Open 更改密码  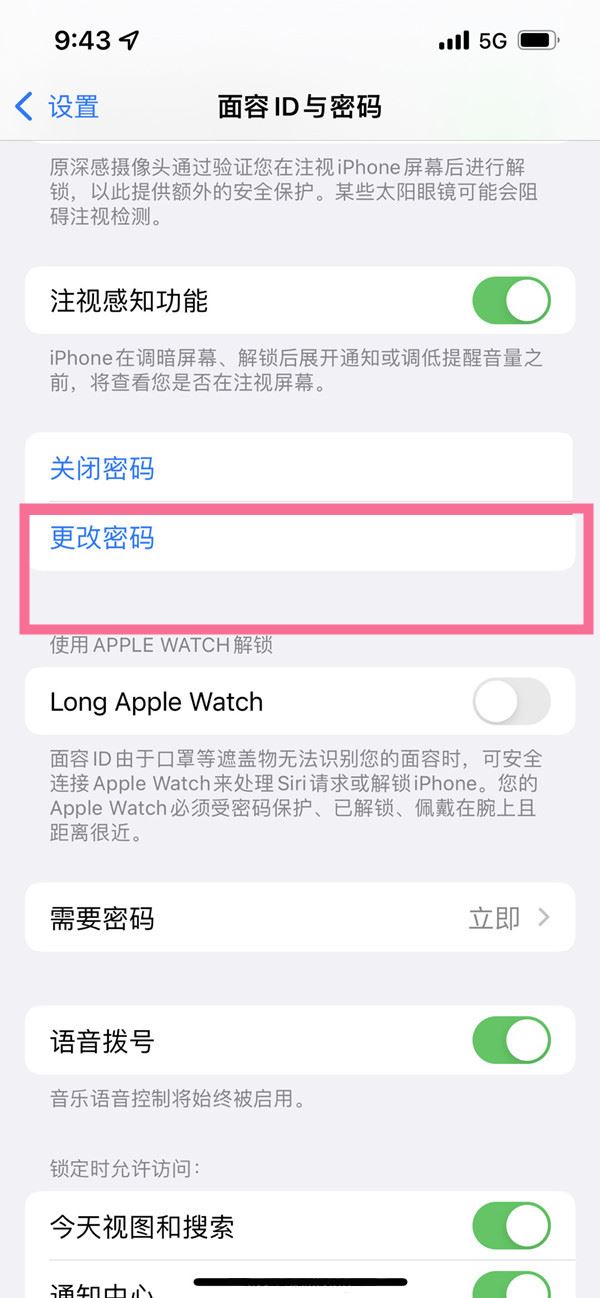[x=102, y=538]
